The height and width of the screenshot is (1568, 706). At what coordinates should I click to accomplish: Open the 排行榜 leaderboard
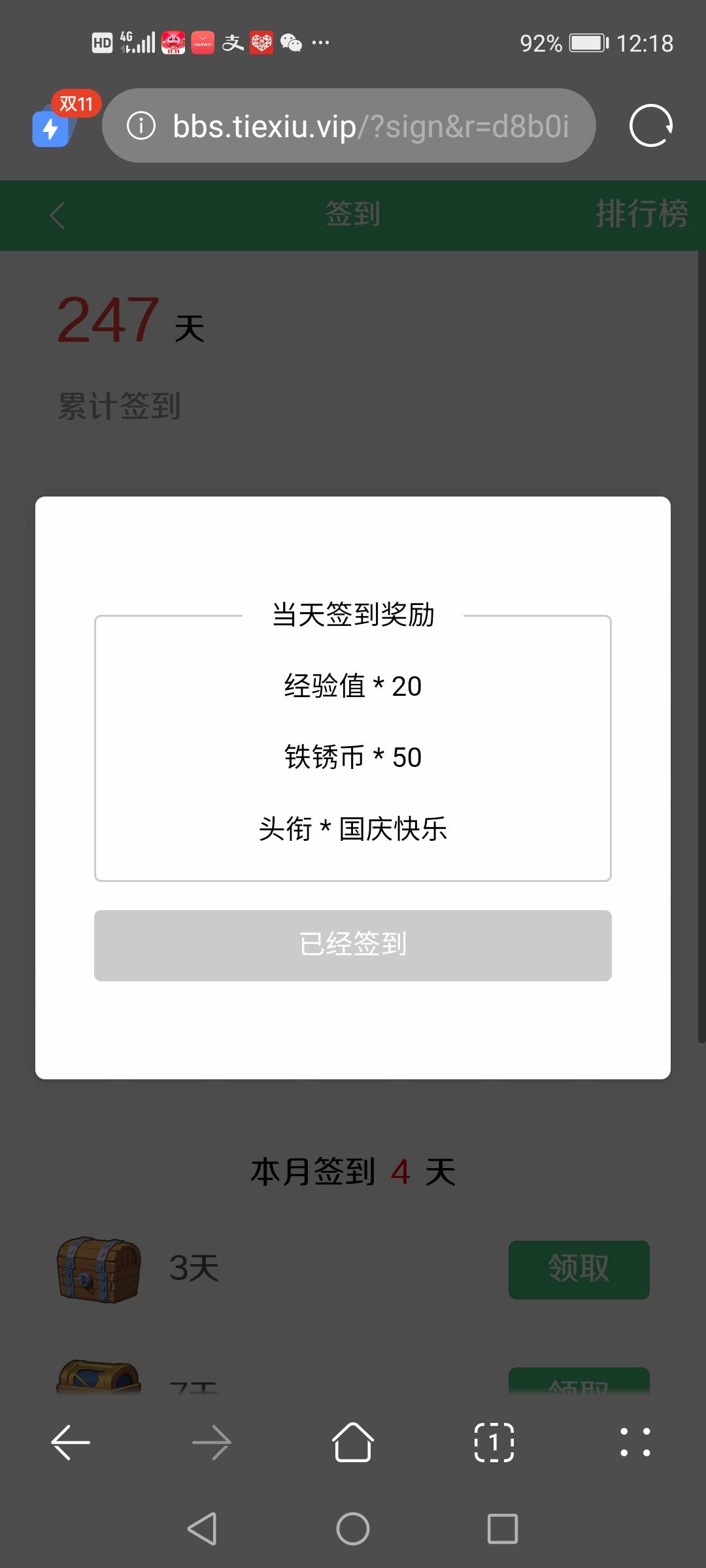pos(641,214)
